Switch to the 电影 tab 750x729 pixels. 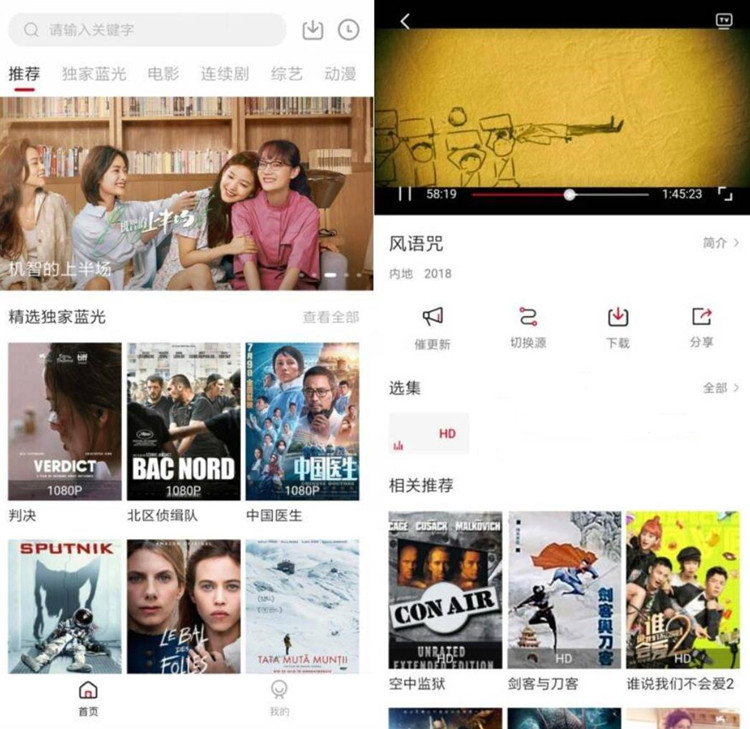coord(163,74)
